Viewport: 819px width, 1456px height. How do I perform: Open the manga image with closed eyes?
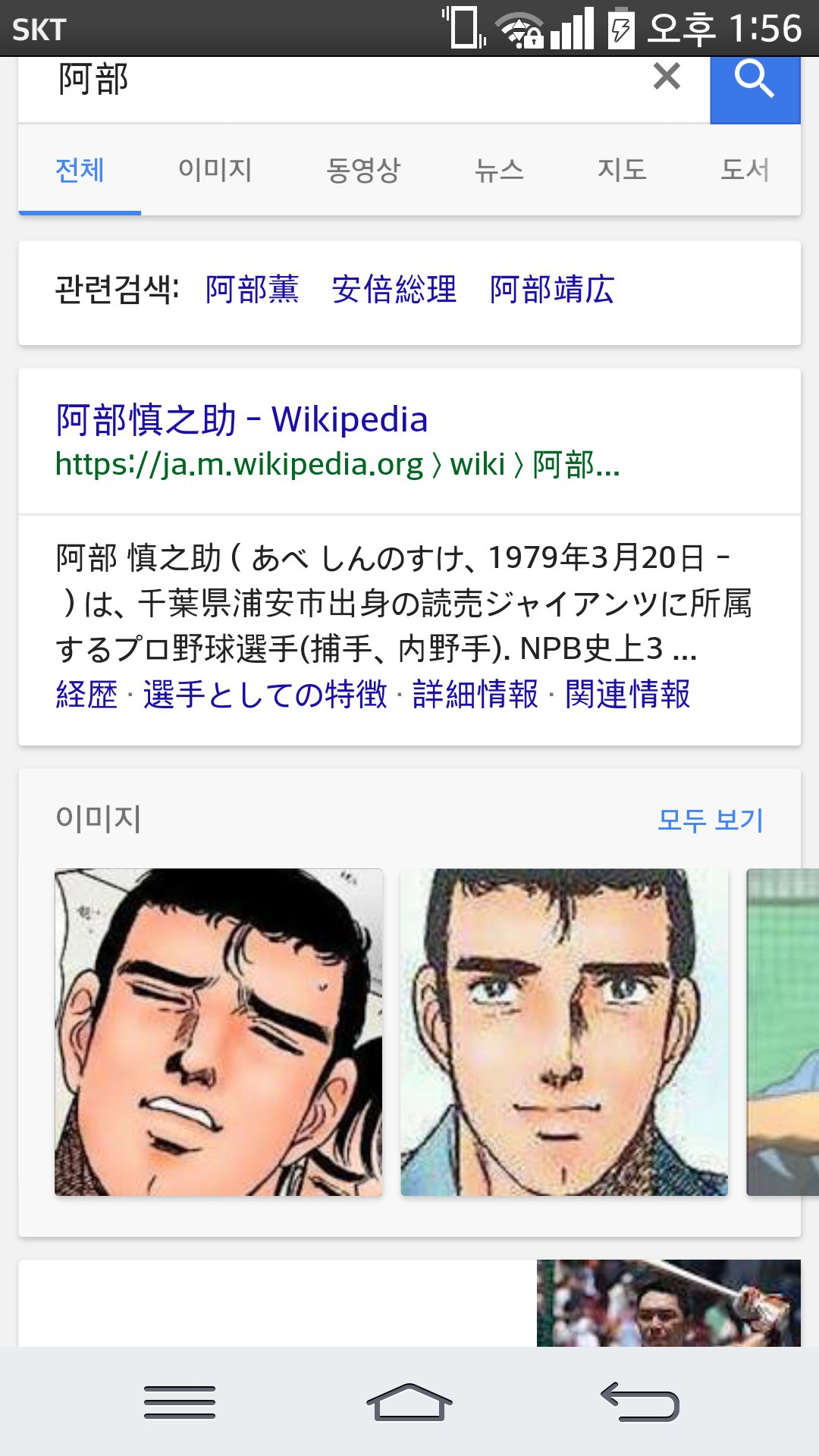(x=218, y=1032)
